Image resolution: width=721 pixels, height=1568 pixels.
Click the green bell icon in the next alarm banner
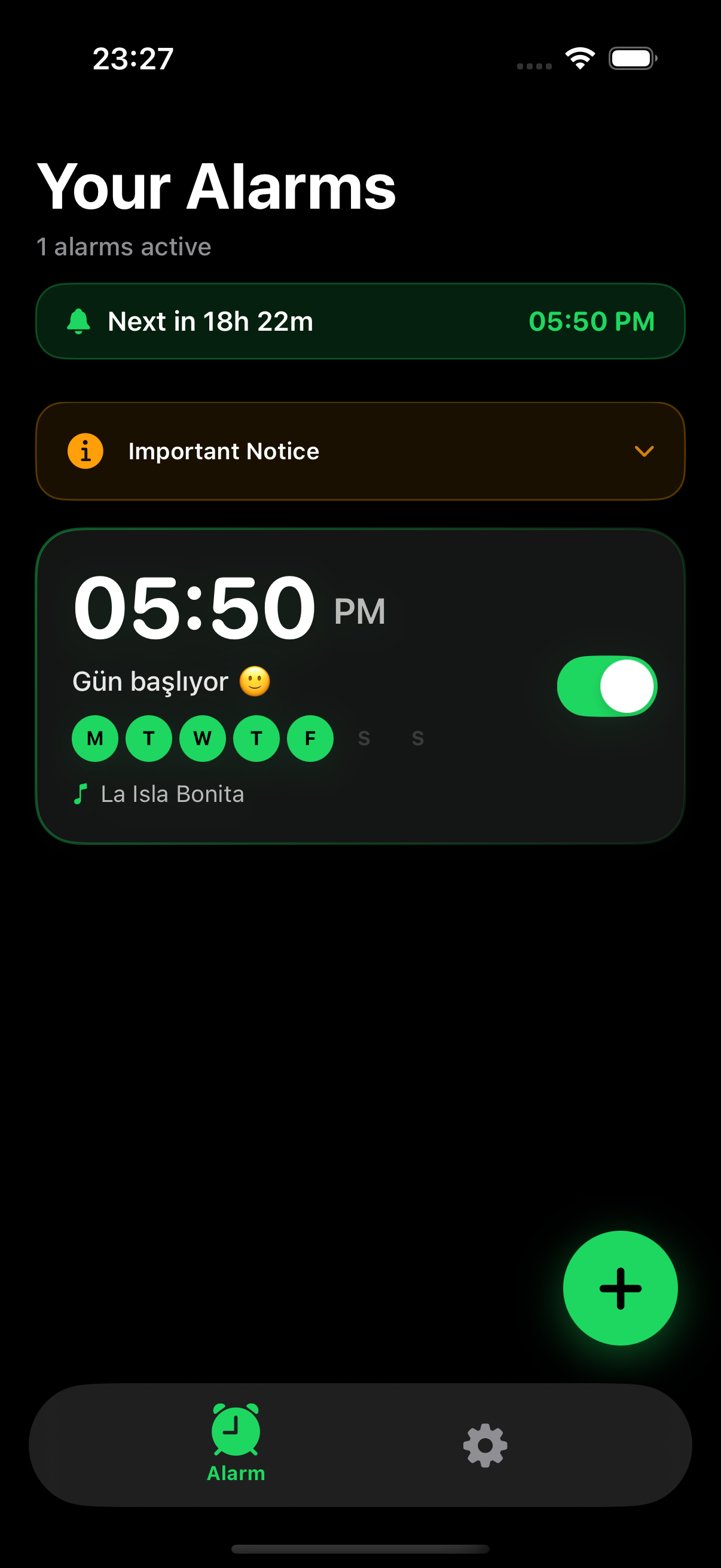tap(78, 321)
